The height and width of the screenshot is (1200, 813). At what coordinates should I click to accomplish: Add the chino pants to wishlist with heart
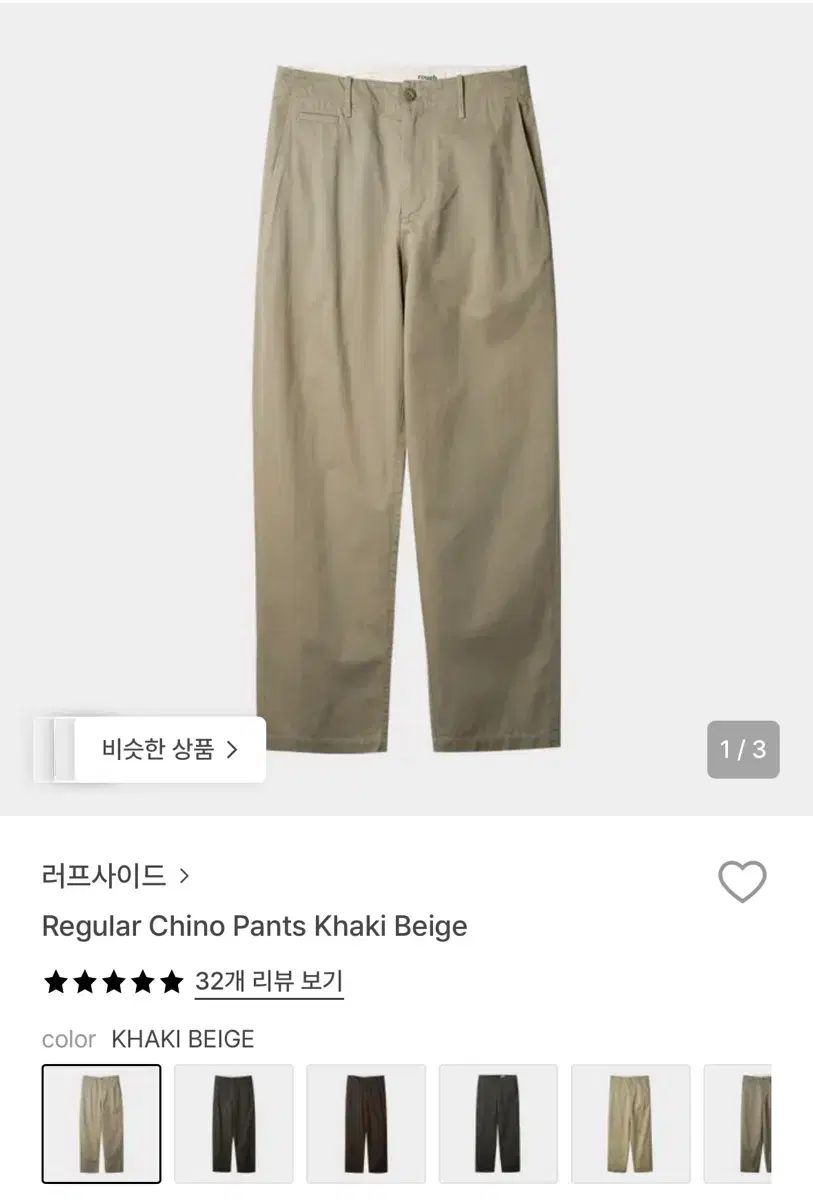(x=742, y=882)
